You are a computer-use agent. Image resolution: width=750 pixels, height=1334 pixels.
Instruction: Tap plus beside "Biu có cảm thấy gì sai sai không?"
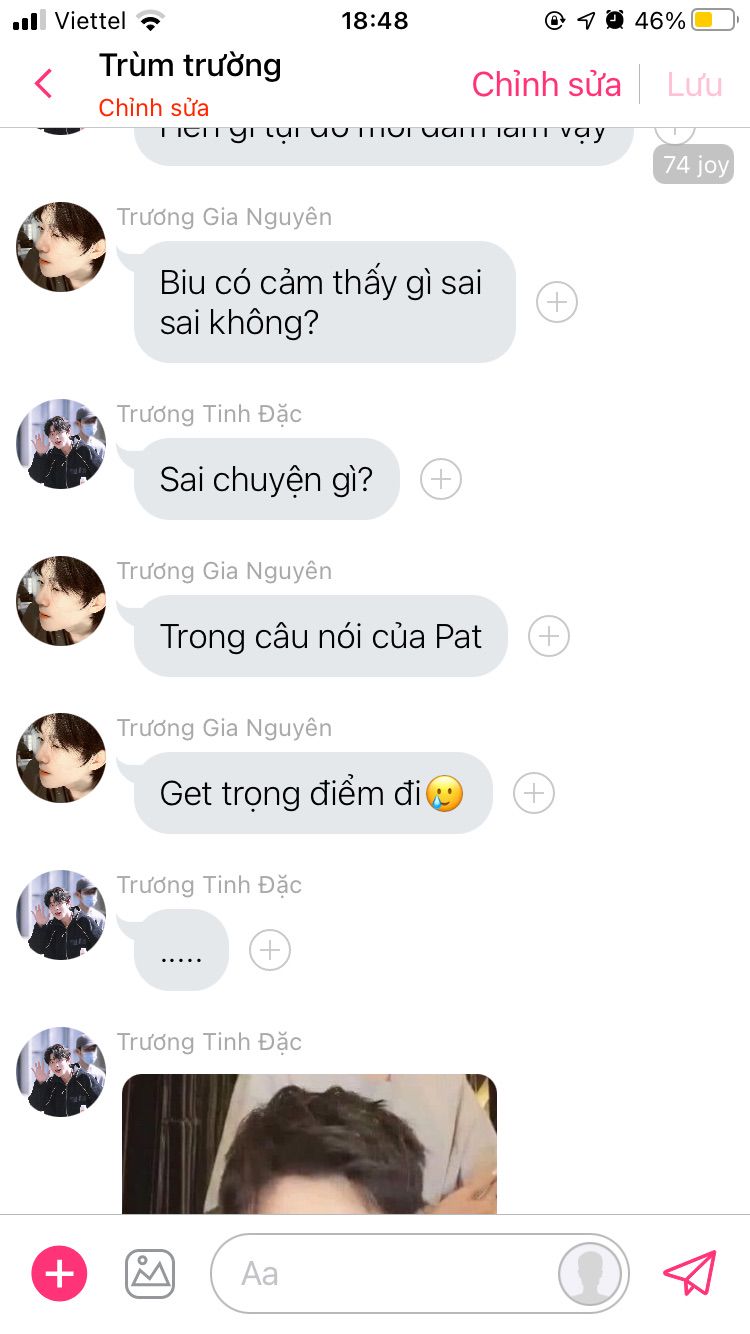(557, 302)
